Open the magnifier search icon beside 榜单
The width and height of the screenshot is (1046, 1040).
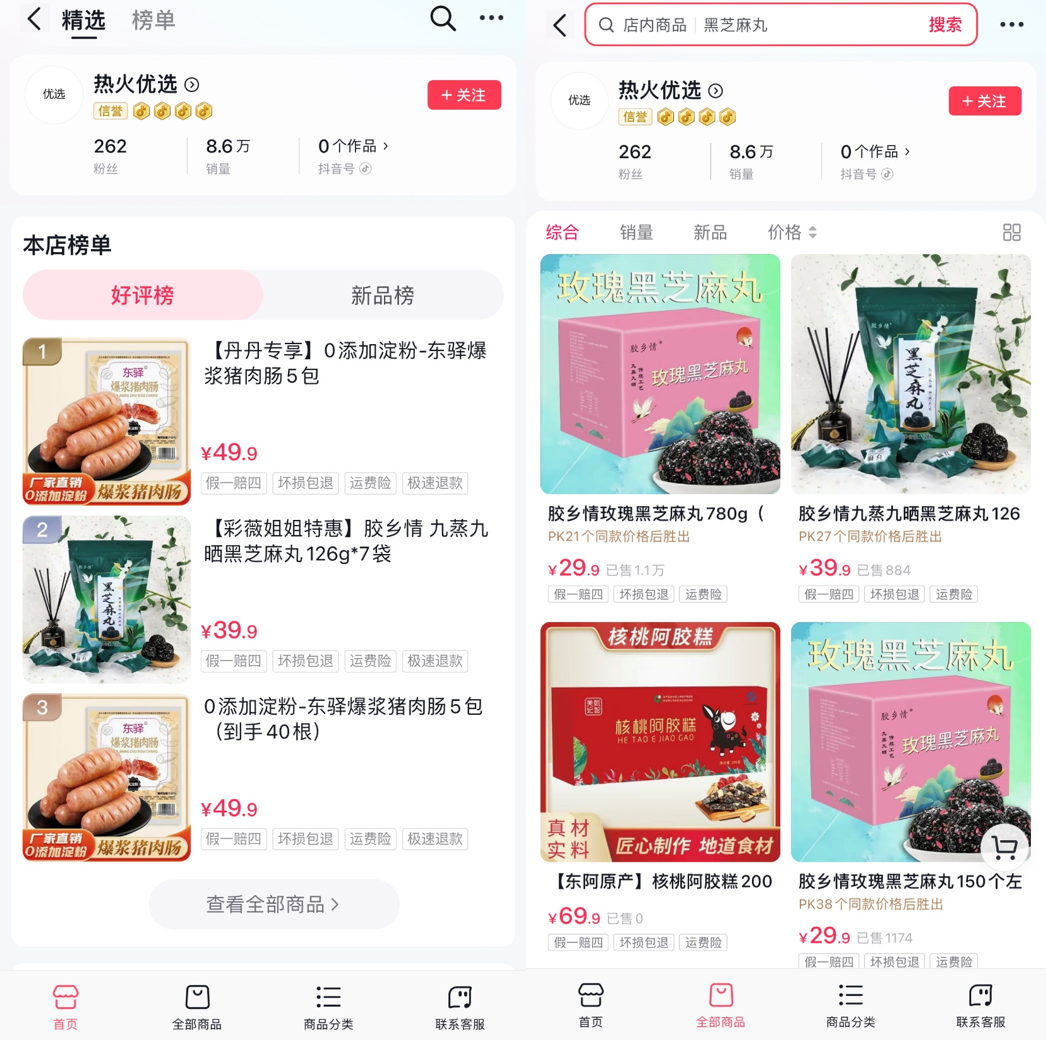pyautogui.click(x=442, y=19)
